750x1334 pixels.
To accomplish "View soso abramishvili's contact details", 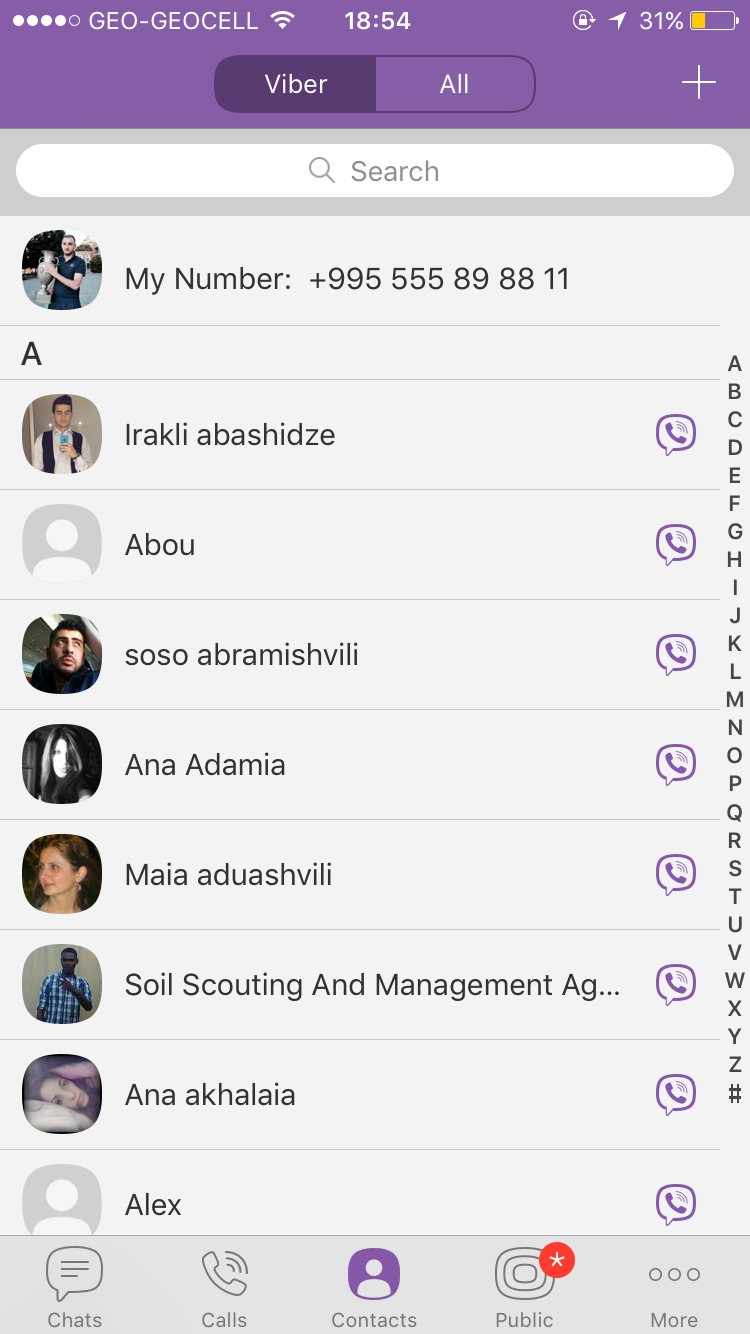I will (241, 655).
